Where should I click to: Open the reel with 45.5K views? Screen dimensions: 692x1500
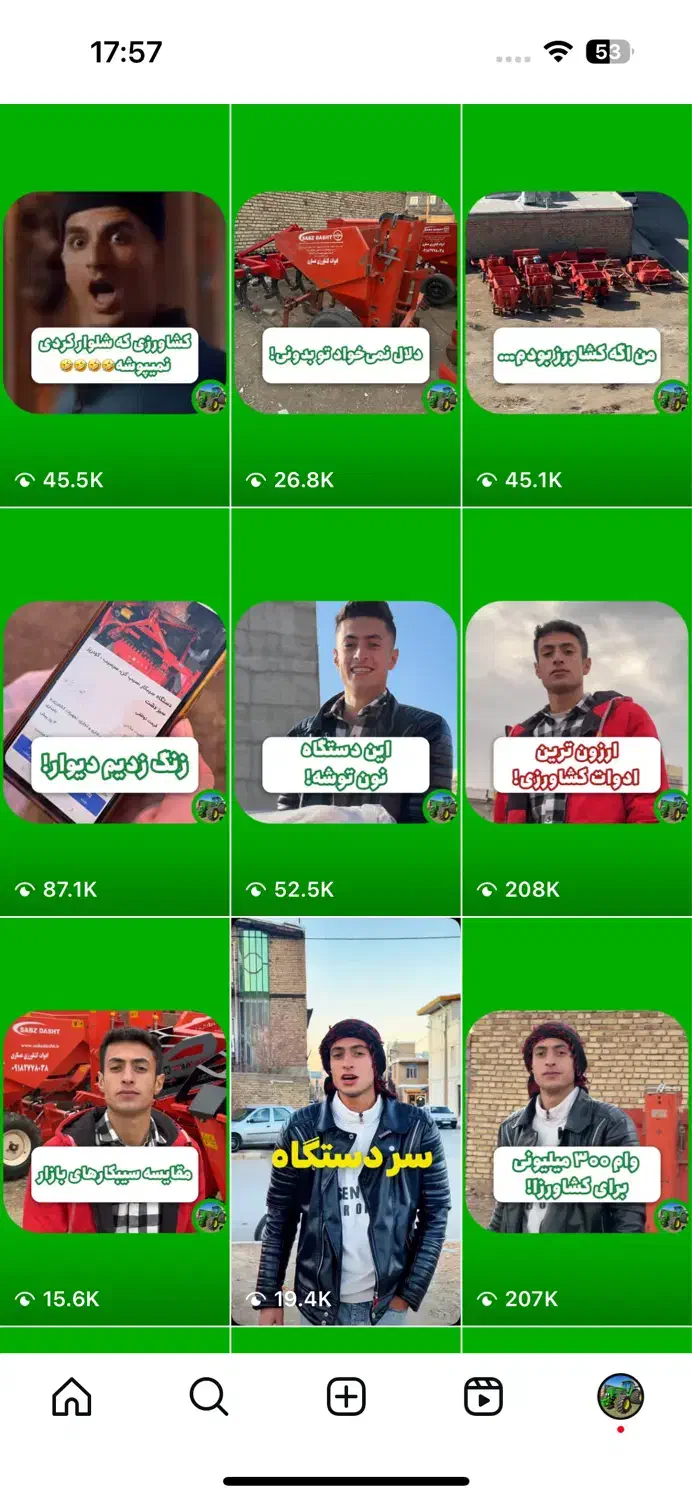[x=115, y=304]
